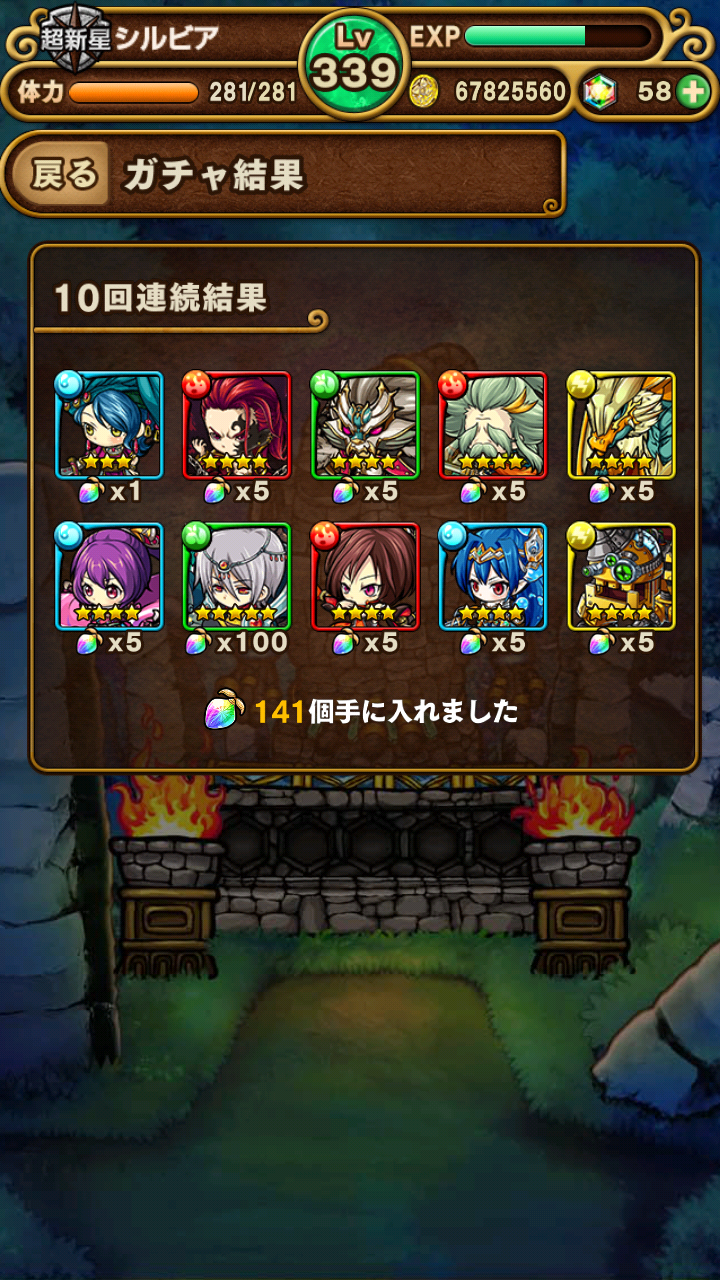This screenshot has height=1280, width=720.
Task: View the white beast wood character card
Action: tap(365, 425)
